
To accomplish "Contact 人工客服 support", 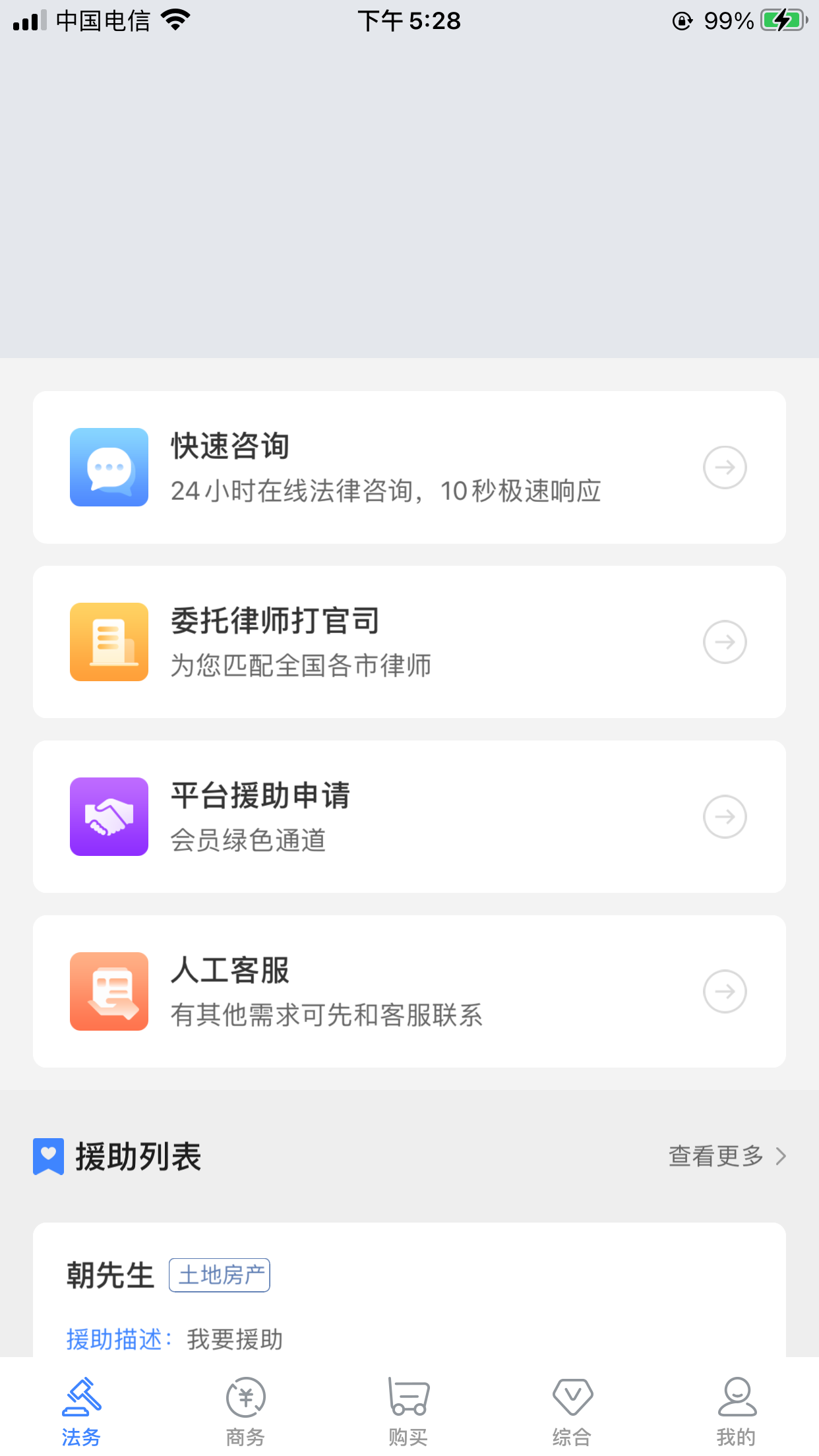I will (409, 991).
